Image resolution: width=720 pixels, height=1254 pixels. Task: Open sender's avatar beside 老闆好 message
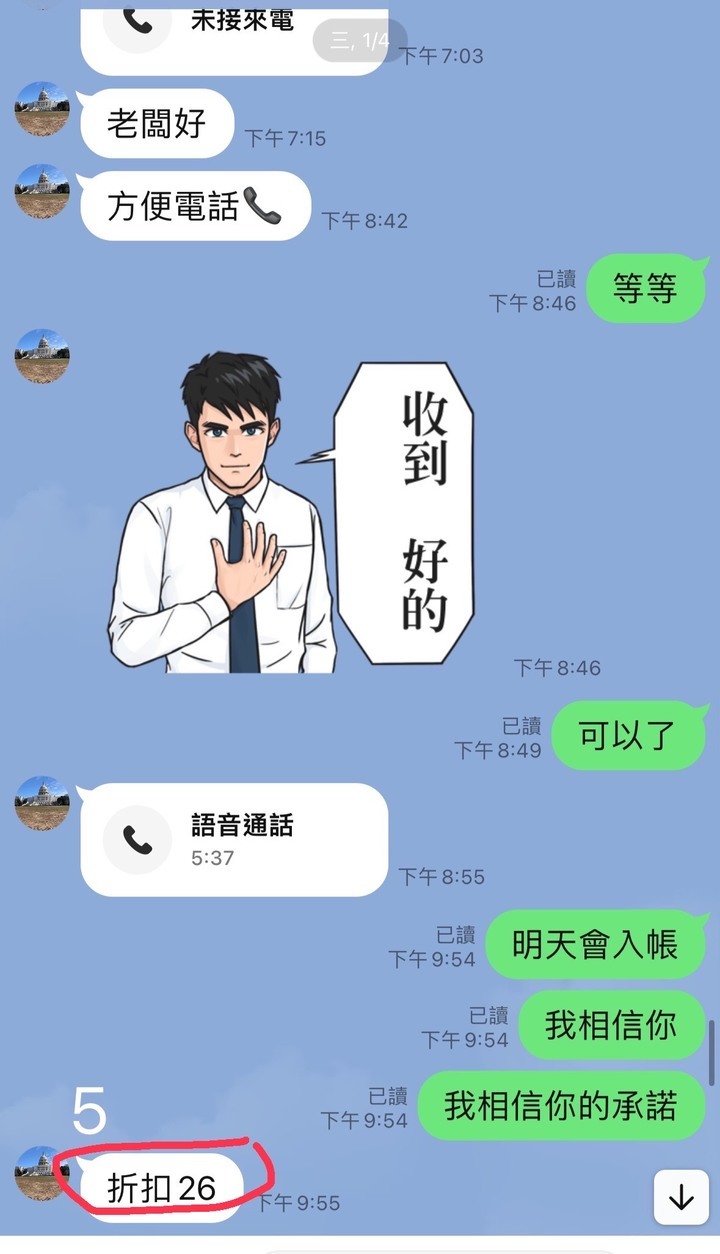[x=42, y=110]
